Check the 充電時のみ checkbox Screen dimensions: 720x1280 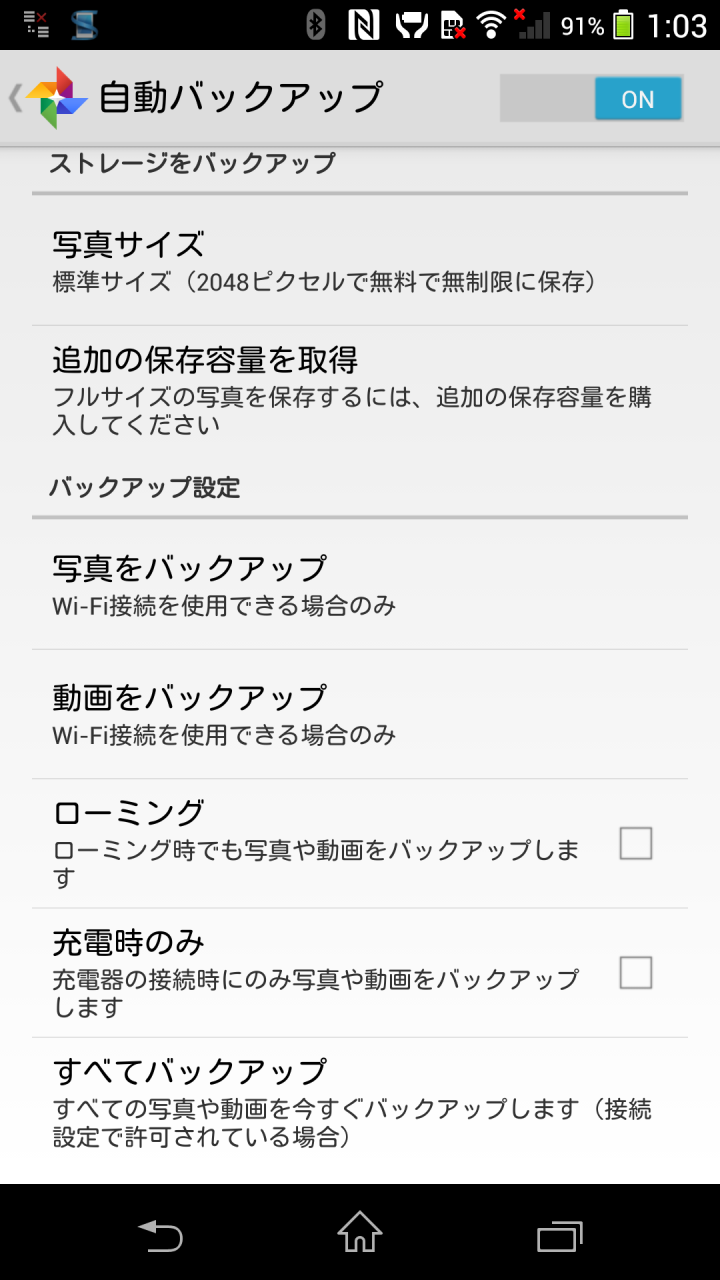[636, 973]
